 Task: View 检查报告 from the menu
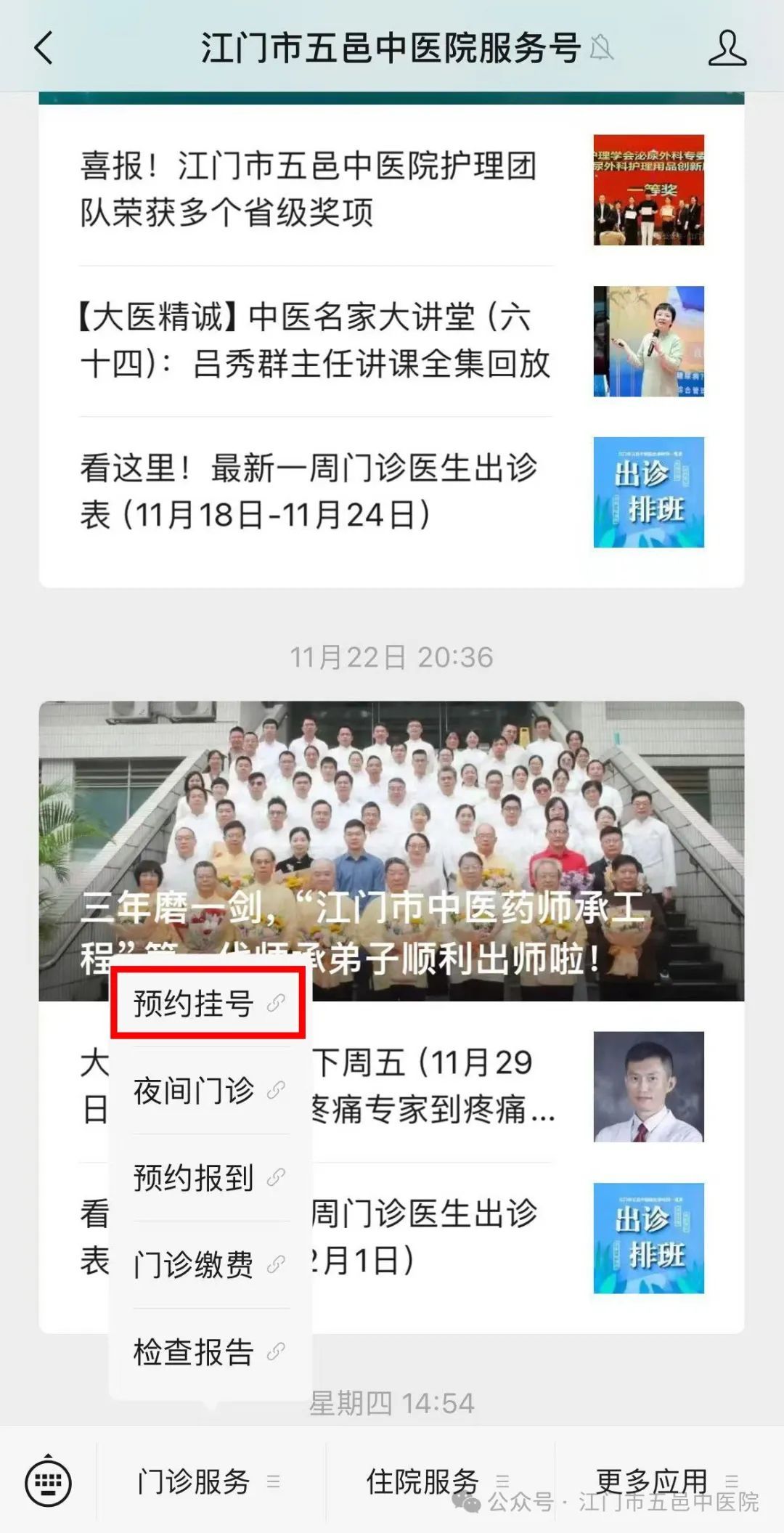point(207,1351)
